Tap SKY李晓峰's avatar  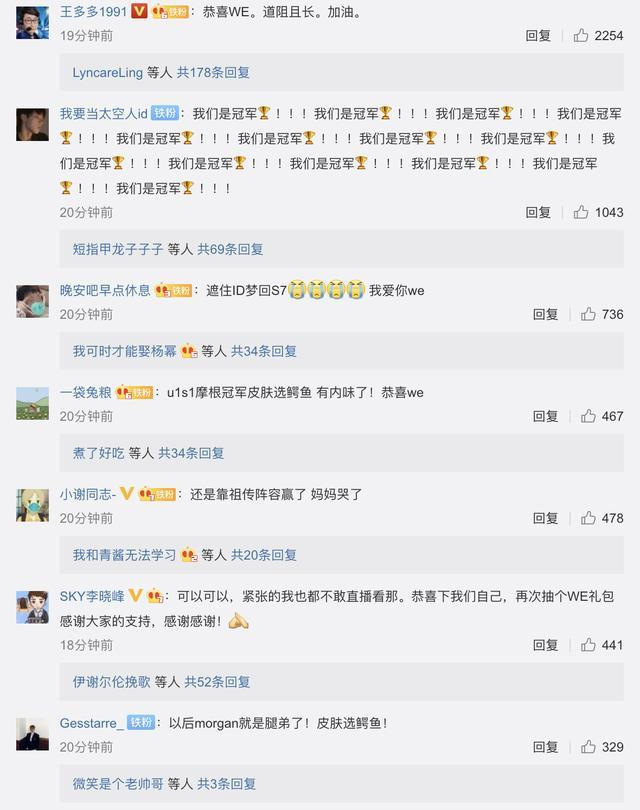click(33, 608)
